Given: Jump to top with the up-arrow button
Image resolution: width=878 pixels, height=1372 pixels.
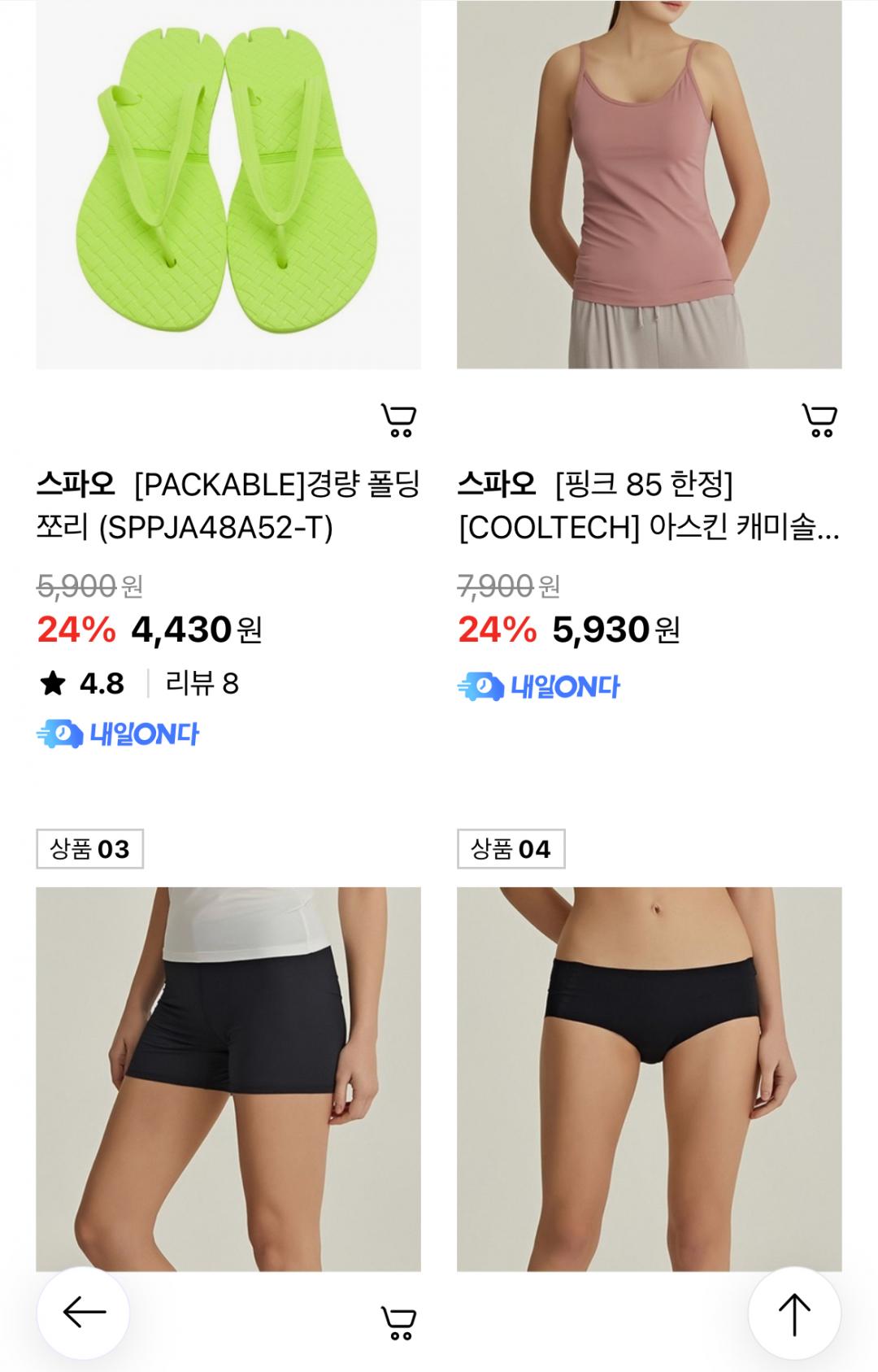Looking at the screenshot, I should (793, 1313).
